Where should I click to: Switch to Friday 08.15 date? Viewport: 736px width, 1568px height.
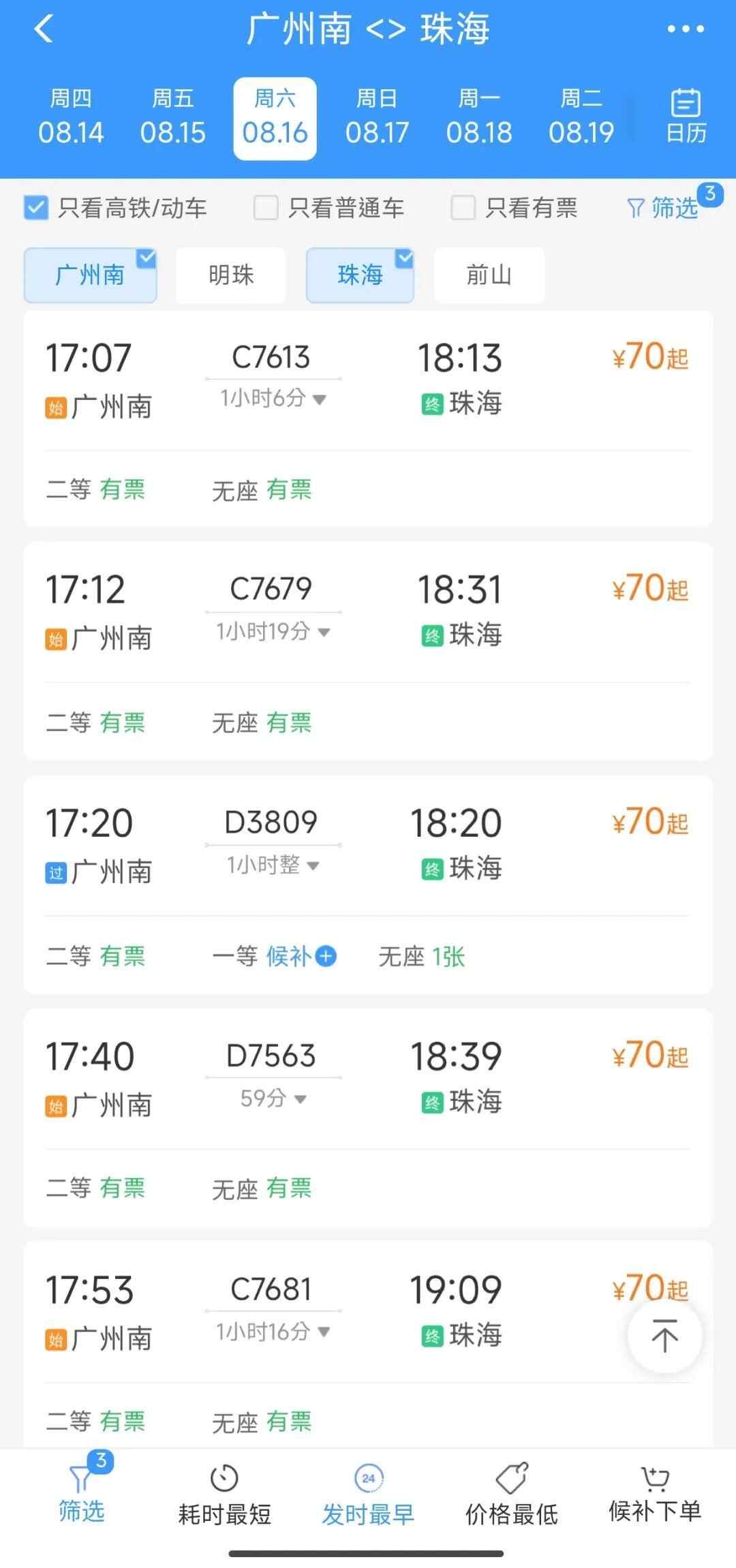pos(172,118)
